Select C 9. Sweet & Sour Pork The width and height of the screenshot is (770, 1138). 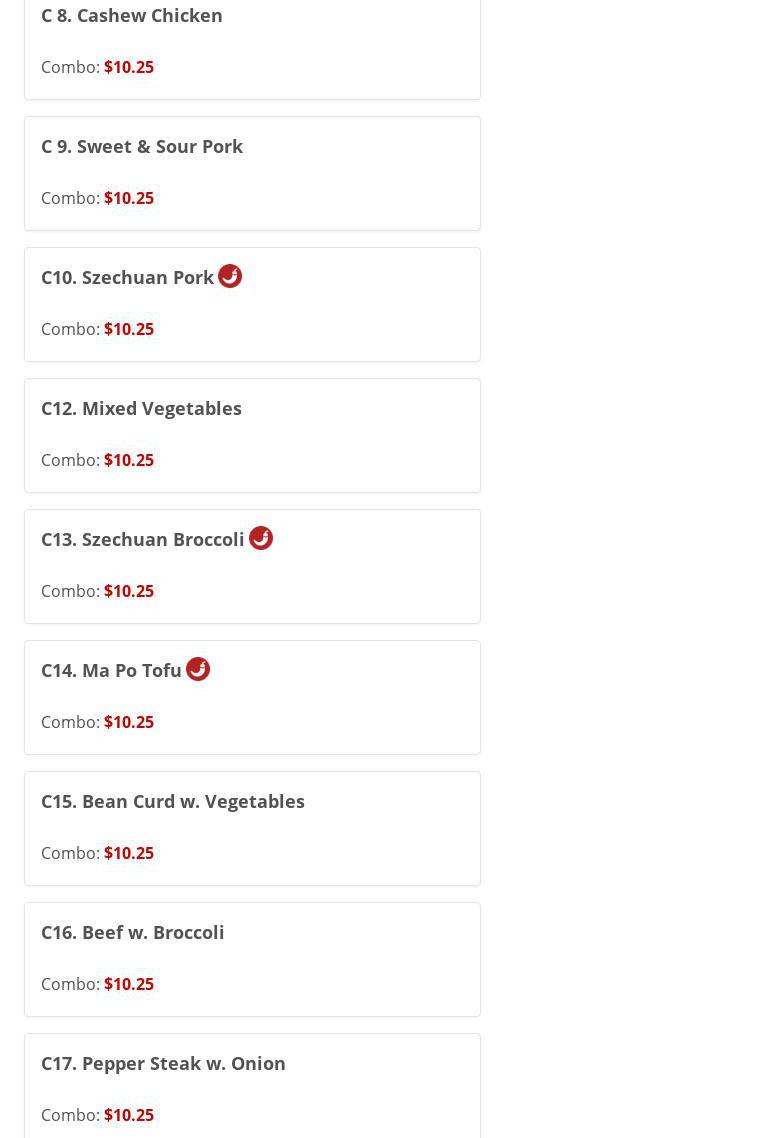coord(142,147)
